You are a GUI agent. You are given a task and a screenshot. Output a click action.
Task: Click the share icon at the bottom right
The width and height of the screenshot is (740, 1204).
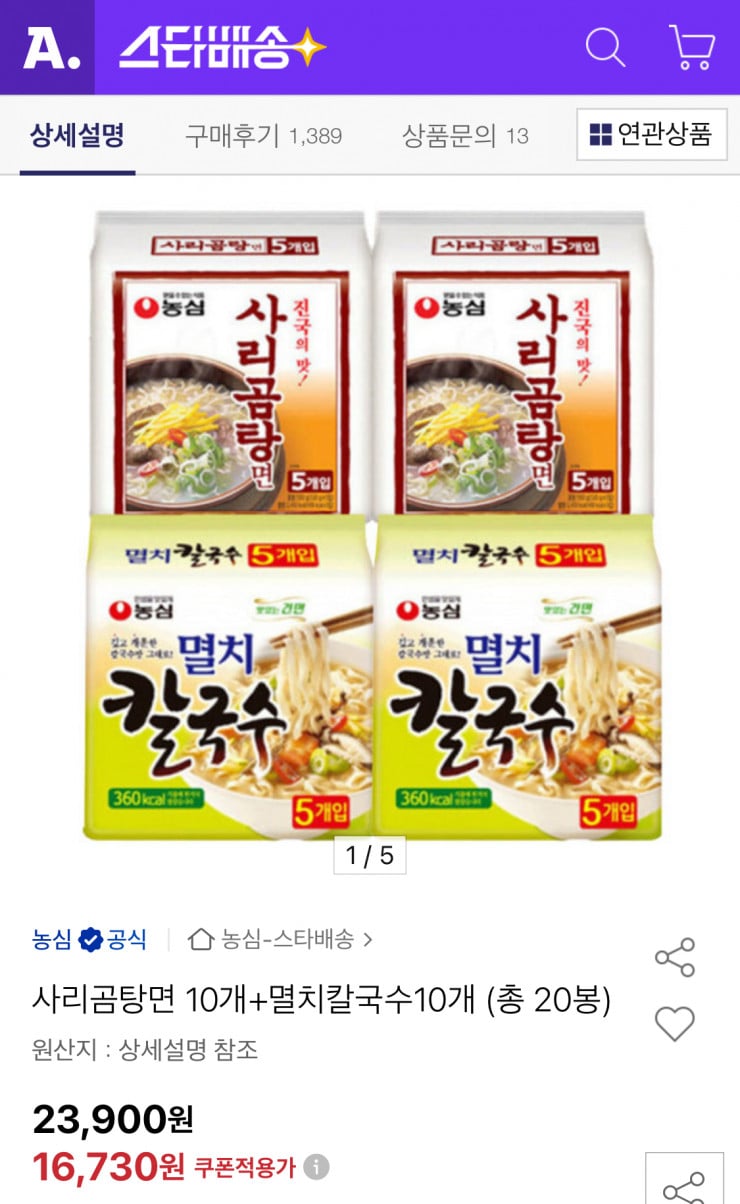click(x=684, y=1192)
